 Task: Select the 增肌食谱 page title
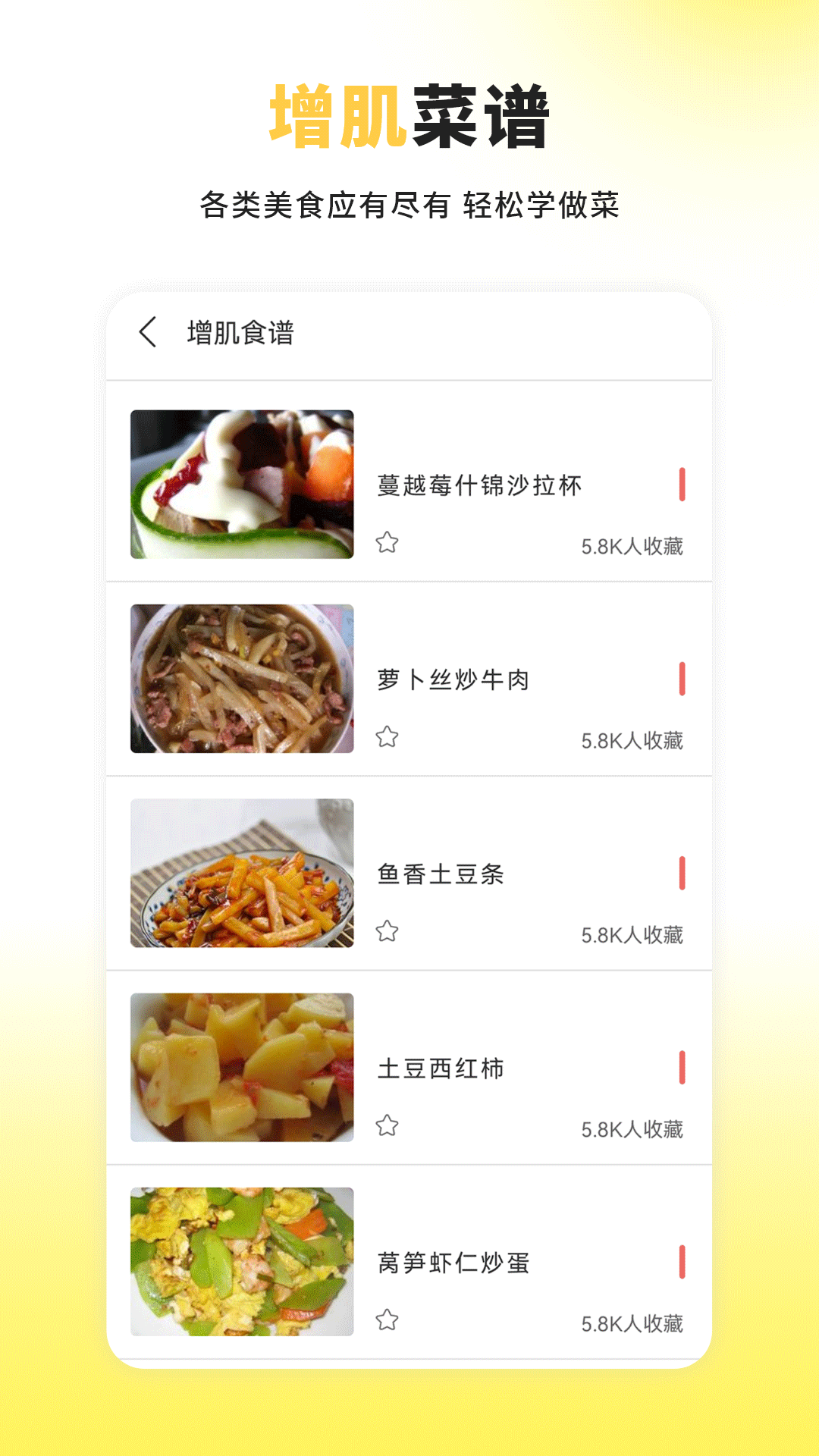coord(241,334)
